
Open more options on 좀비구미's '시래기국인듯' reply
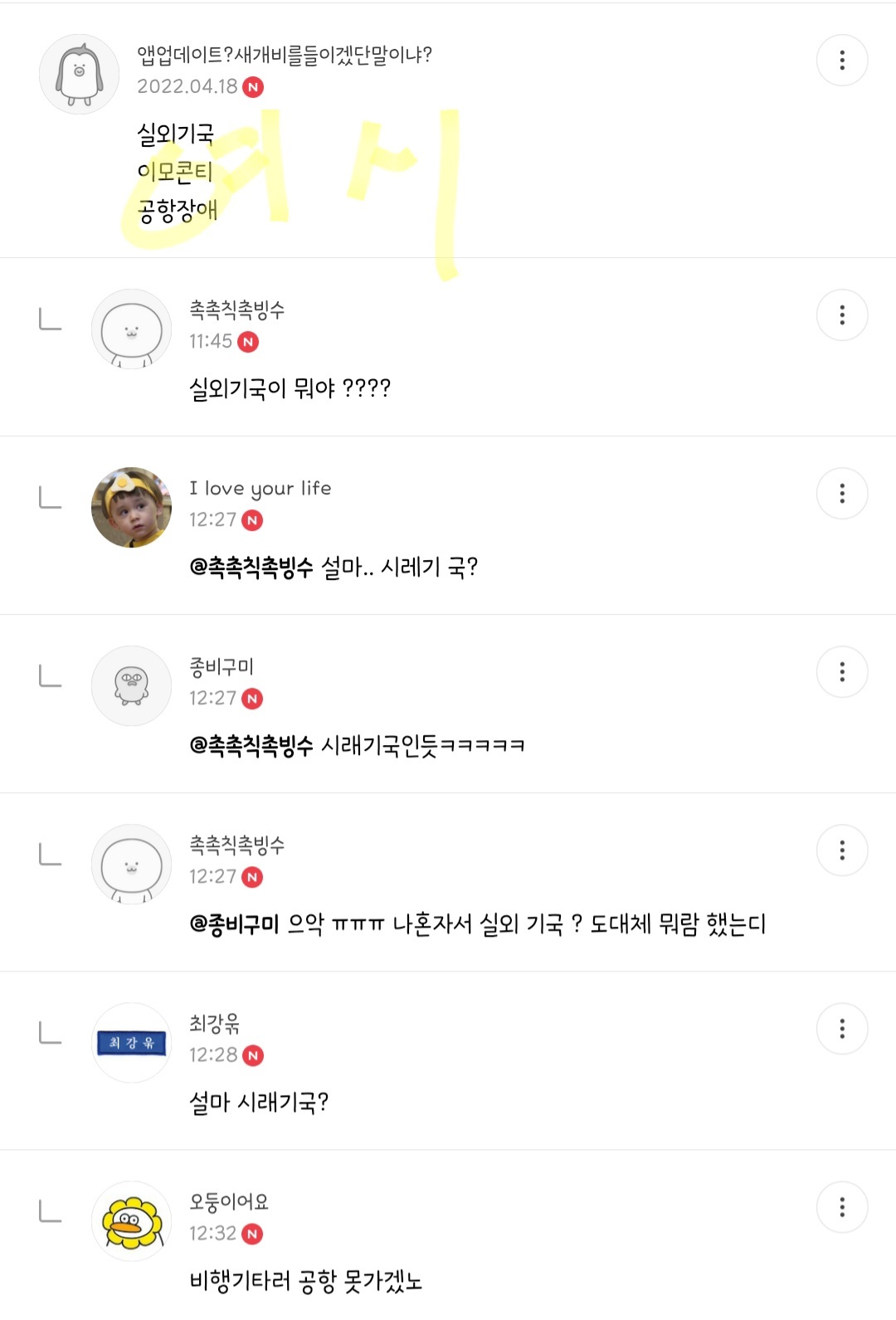point(842,672)
